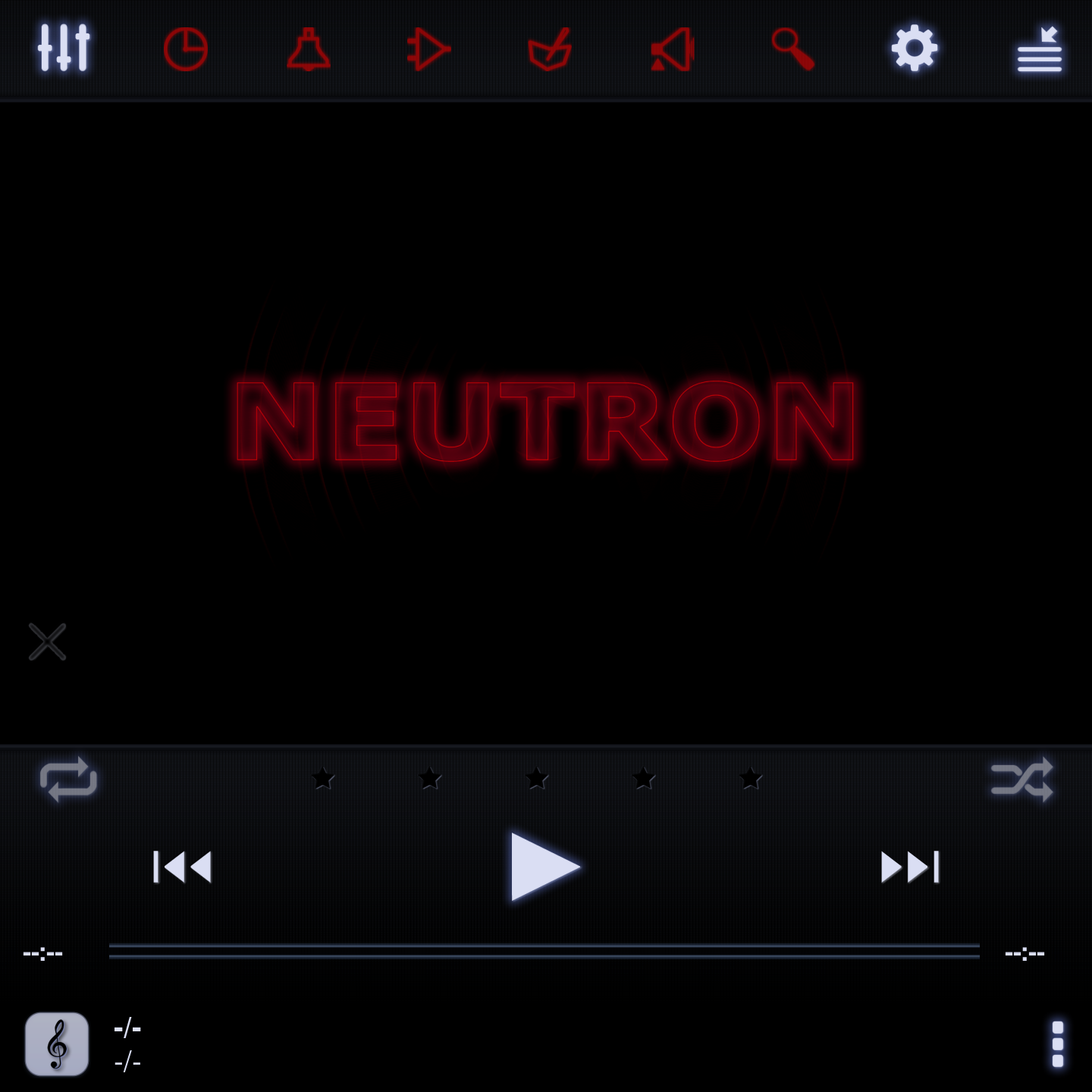1092x1092 pixels.
Task: Open the playlist queue icon
Action: coord(1039,49)
